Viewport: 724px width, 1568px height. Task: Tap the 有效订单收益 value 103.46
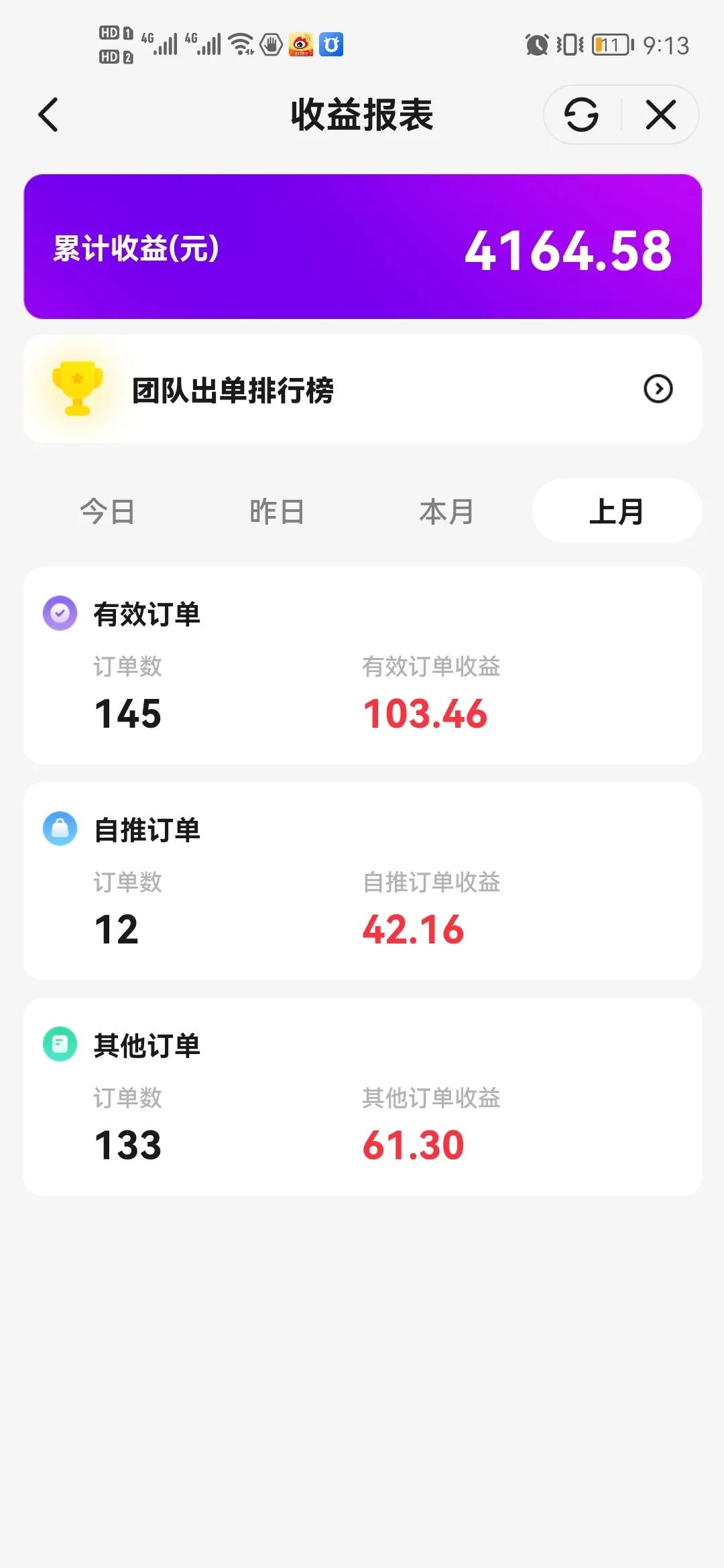tap(424, 714)
